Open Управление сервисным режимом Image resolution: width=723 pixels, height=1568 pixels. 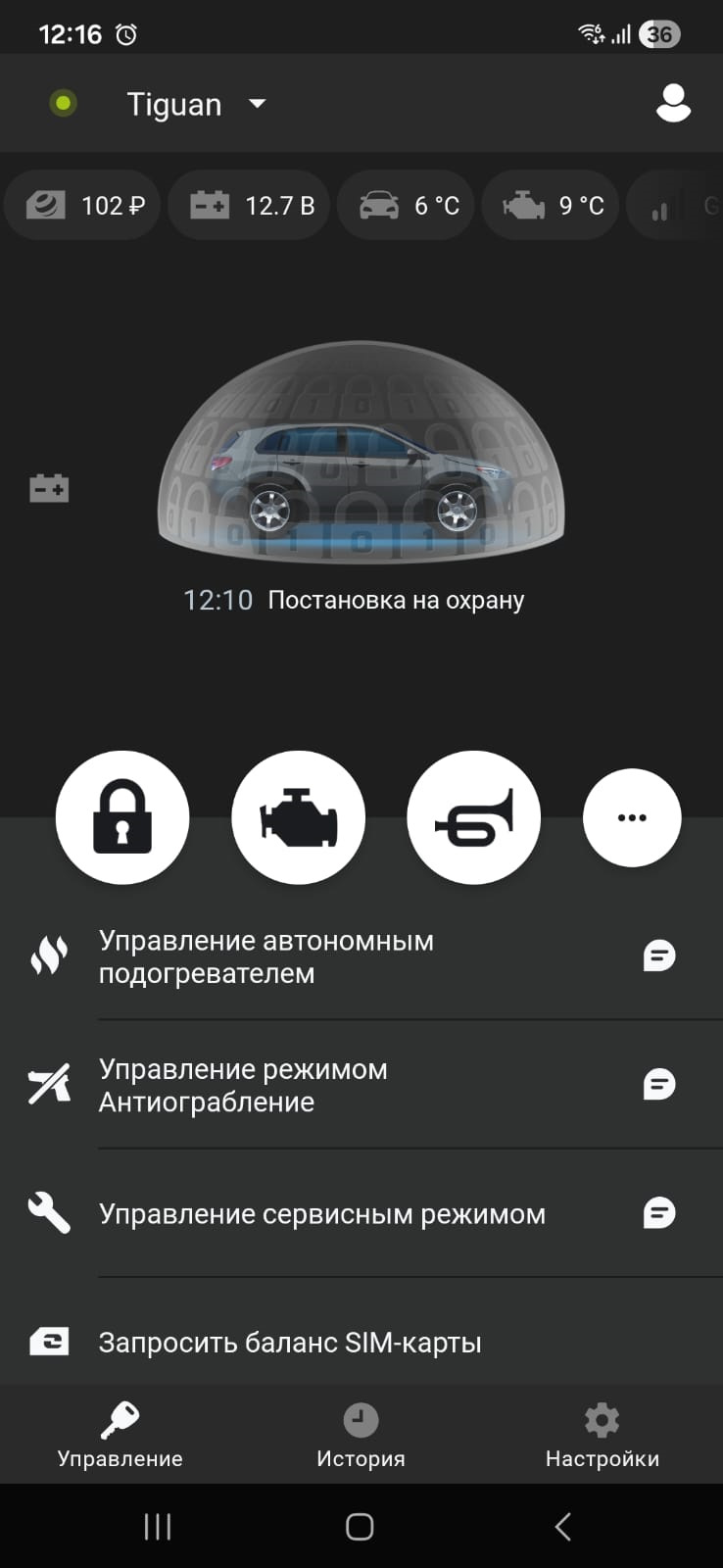tap(321, 1214)
